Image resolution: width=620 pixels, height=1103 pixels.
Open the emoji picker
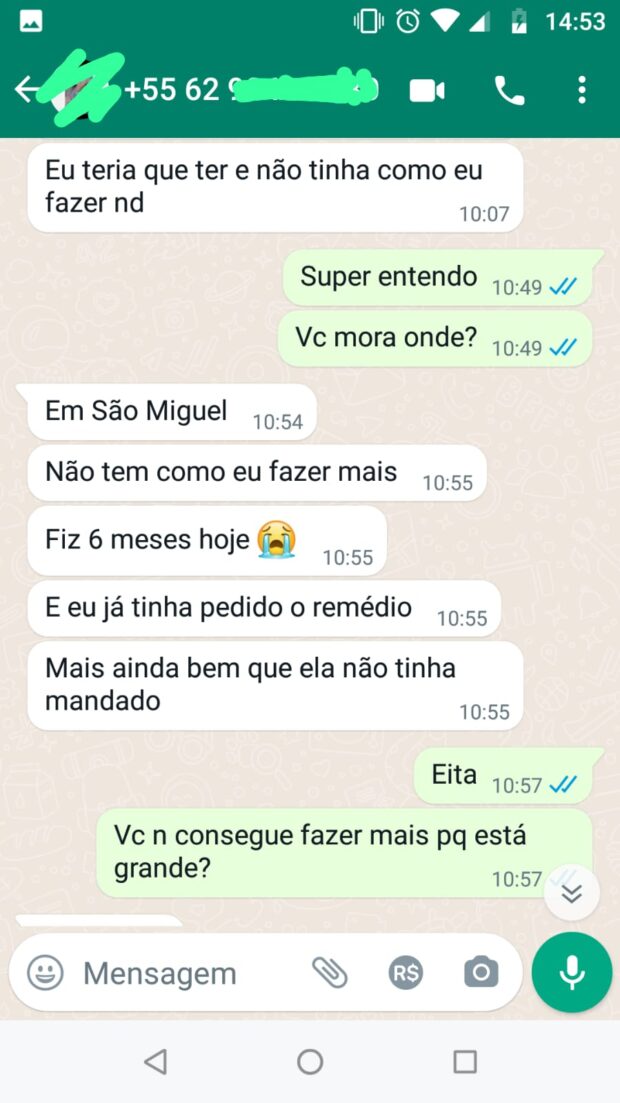click(x=45, y=972)
